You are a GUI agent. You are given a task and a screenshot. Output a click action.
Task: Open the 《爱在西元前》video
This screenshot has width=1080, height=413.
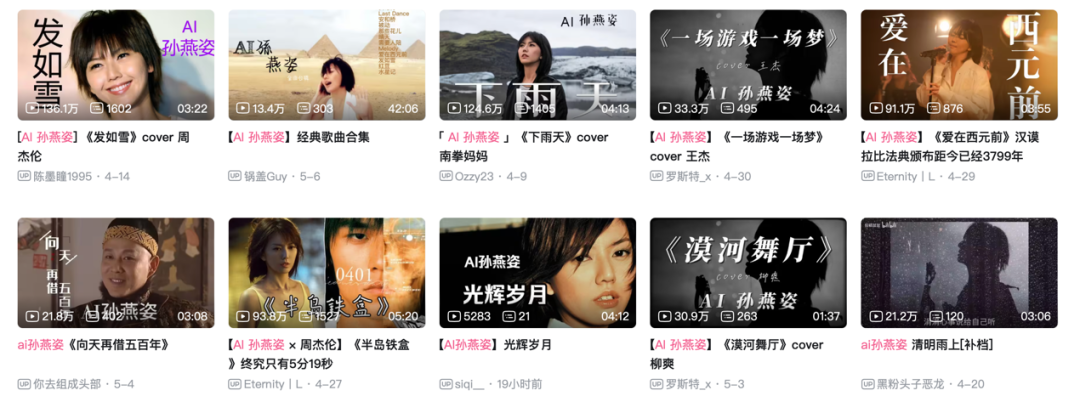tap(958, 65)
